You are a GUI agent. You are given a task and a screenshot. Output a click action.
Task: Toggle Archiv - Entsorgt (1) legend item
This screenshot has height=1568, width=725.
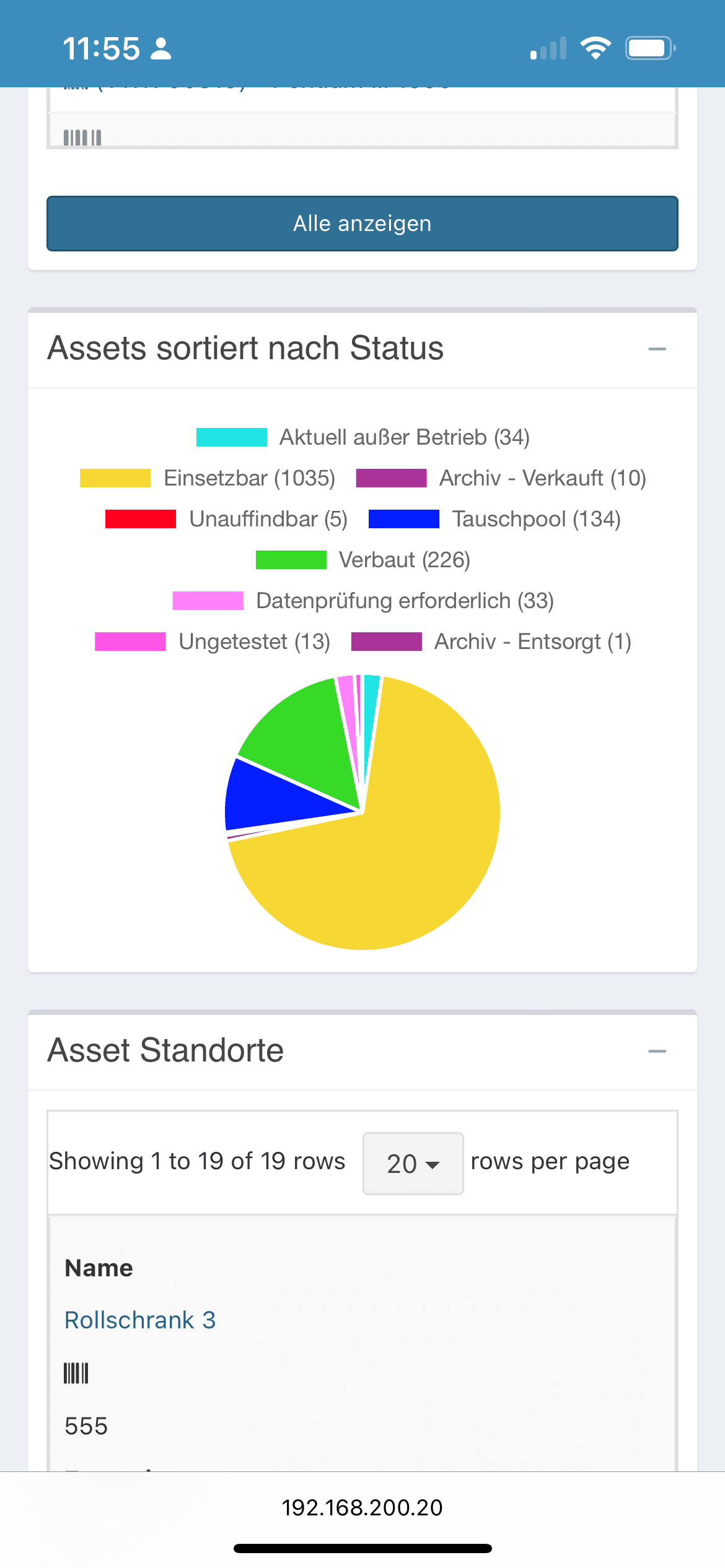pos(491,642)
